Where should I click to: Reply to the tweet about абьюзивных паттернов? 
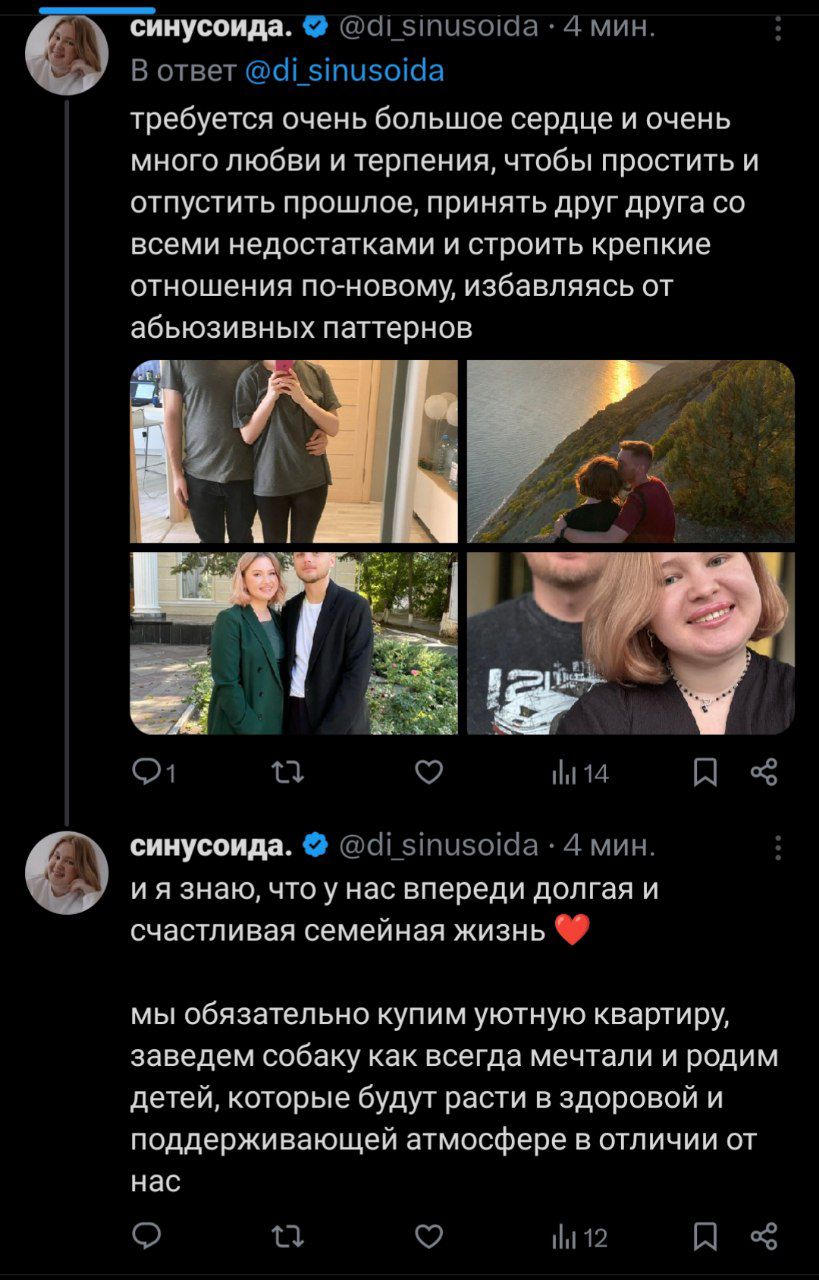point(148,772)
